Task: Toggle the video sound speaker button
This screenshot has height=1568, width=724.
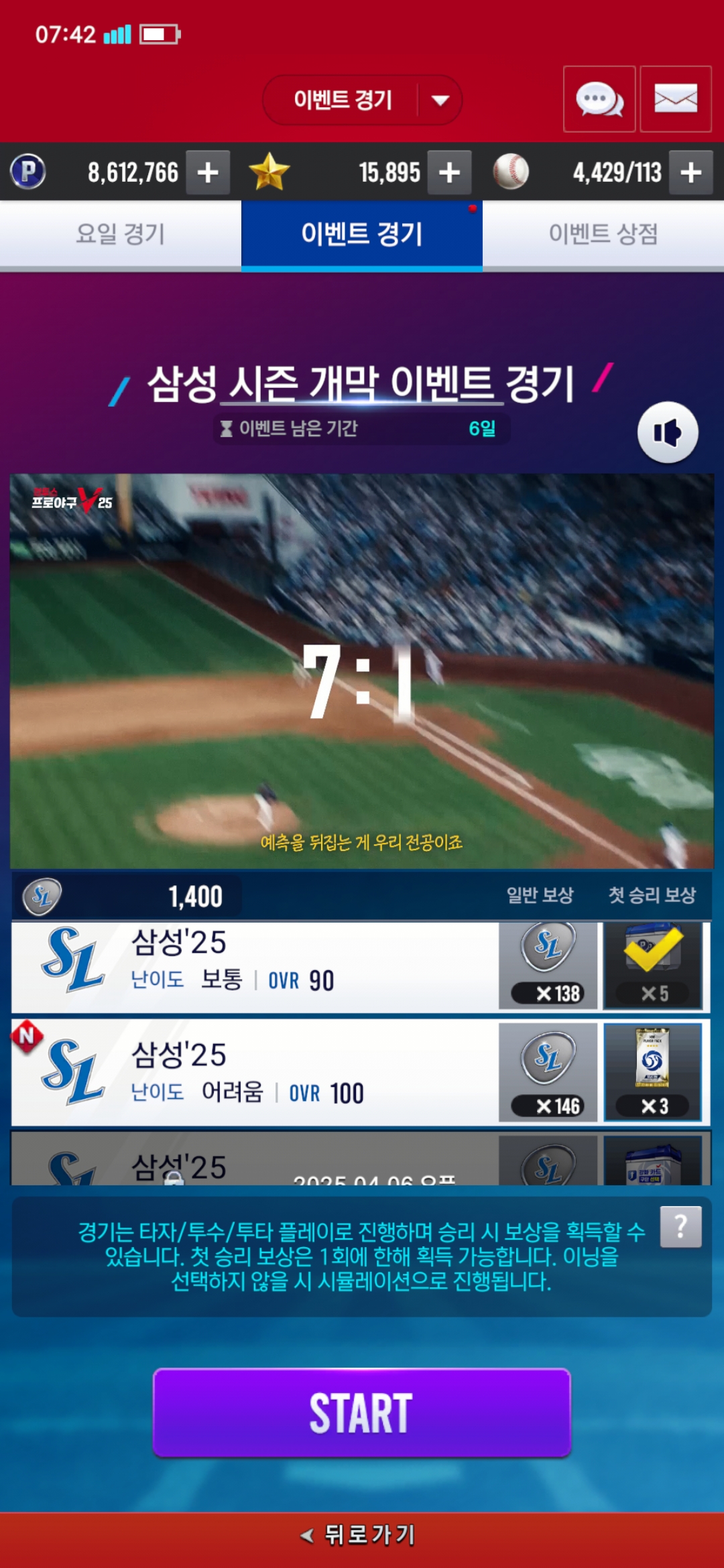Action: [x=667, y=432]
